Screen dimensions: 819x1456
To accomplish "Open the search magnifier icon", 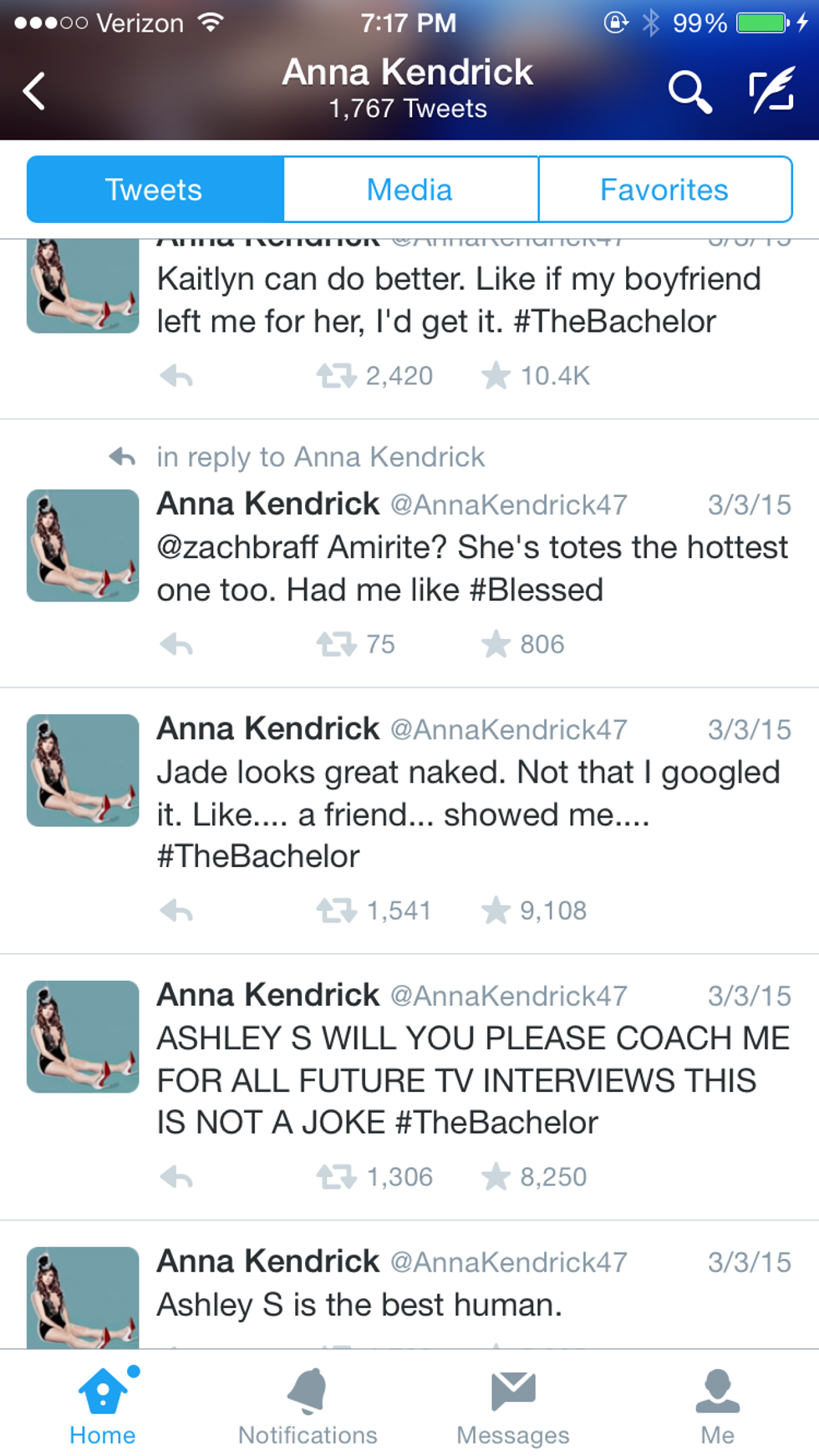I will [689, 91].
